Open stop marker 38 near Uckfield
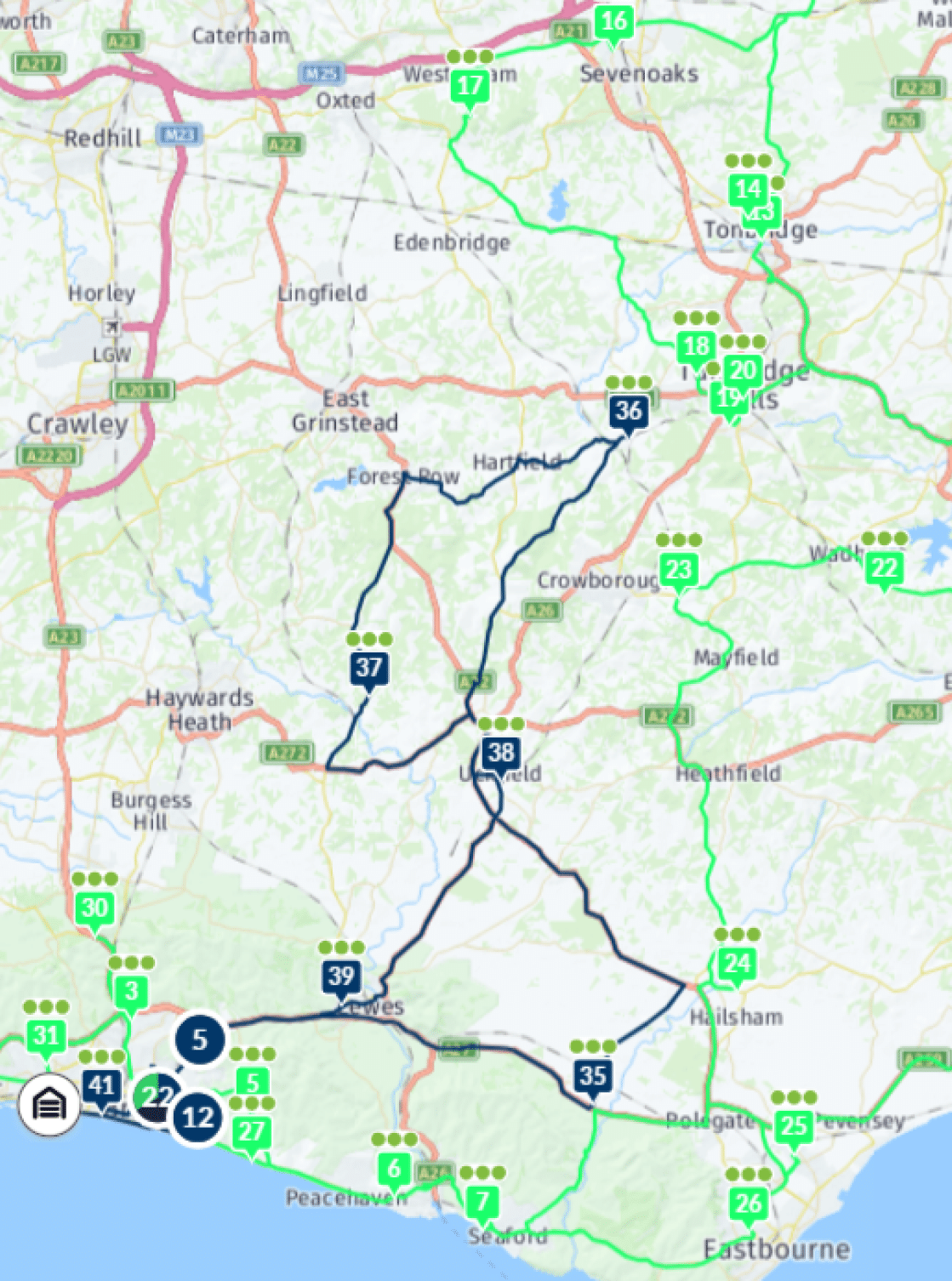952x1281 pixels. tap(500, 752)
